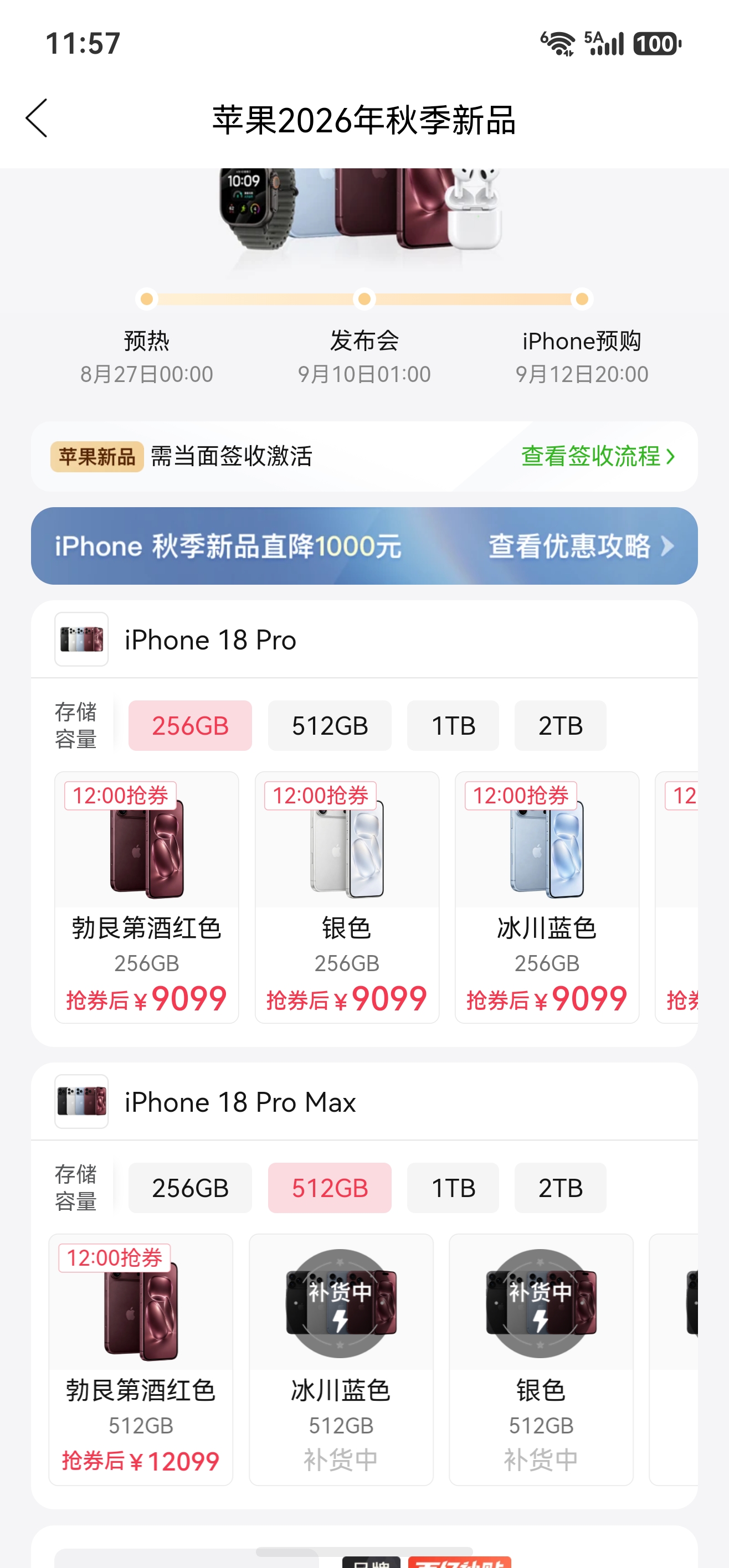Screen dimensions: 729x1568
Task: Open Pro Max 勃艮第酒红色 512GB card
Action: tap(141, 1360)
